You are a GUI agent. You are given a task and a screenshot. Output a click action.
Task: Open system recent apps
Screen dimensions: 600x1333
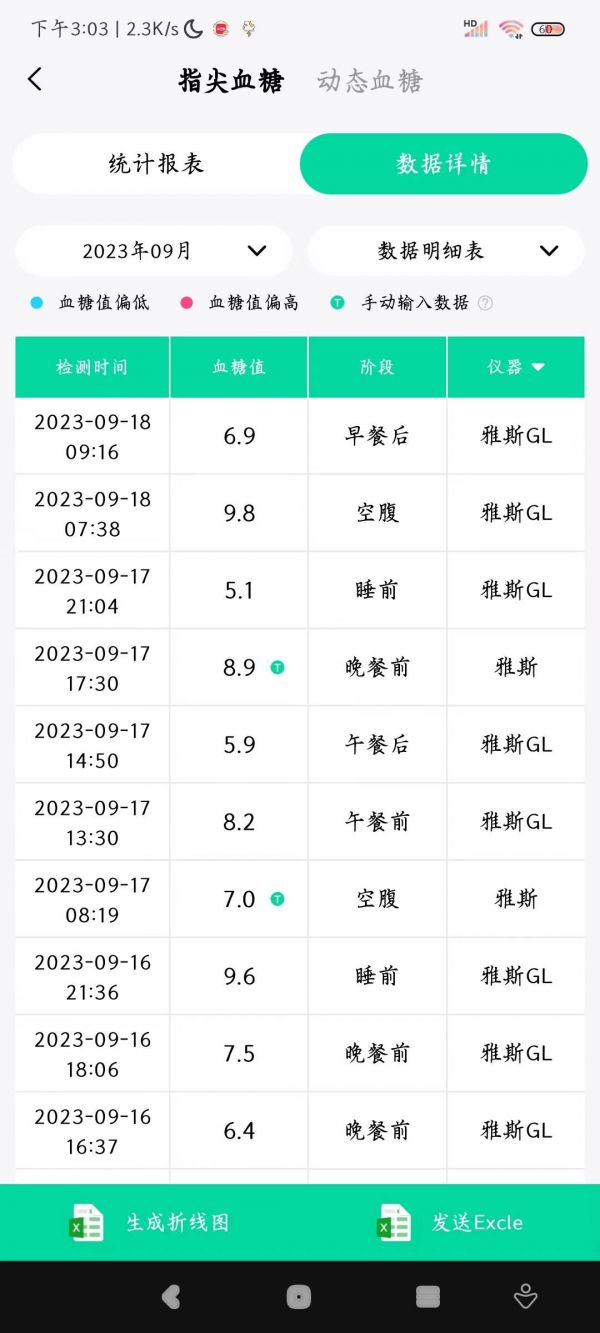[x=428, y=1297]
